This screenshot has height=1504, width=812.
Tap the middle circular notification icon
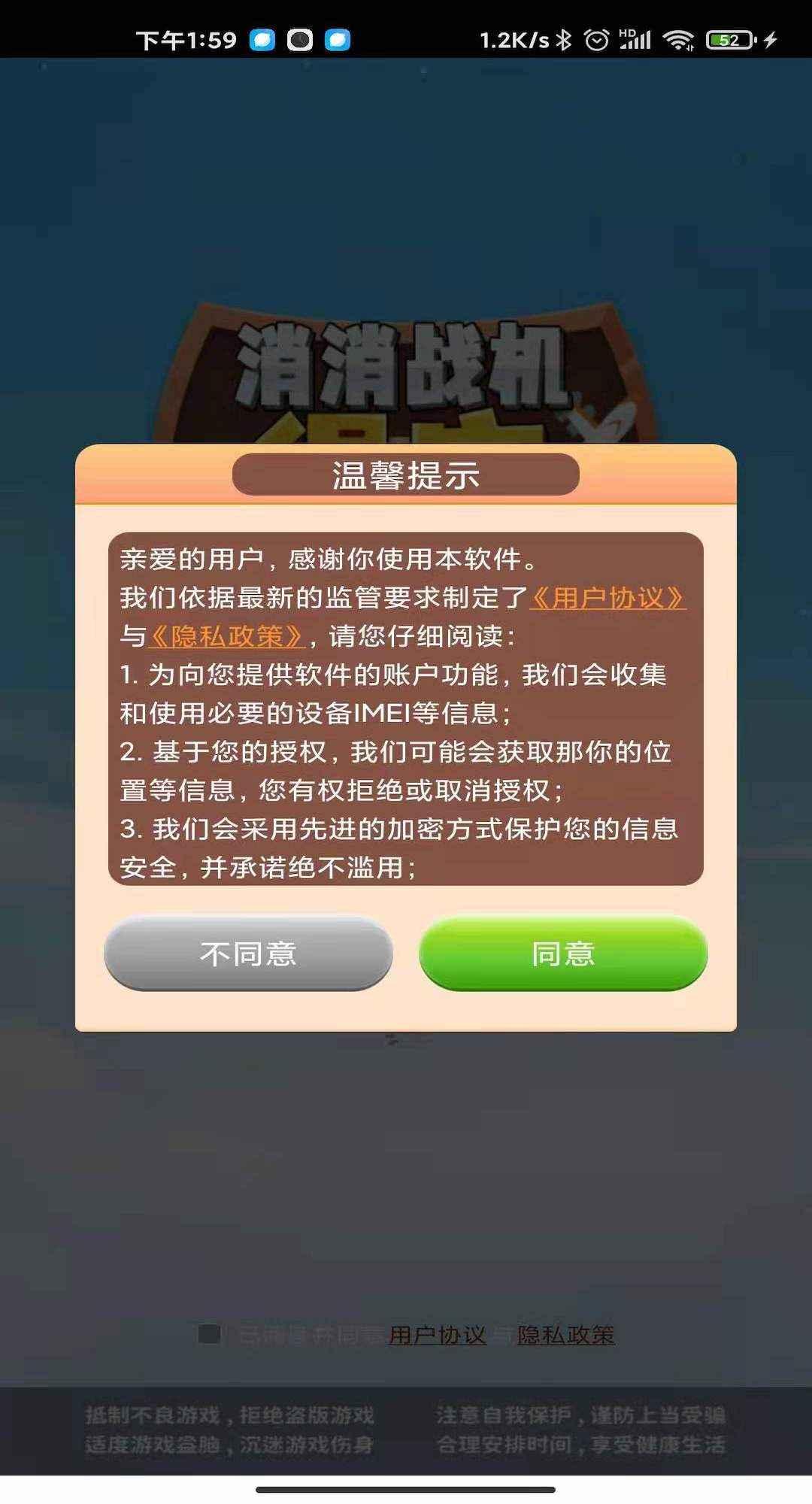(x=301, y=39)
